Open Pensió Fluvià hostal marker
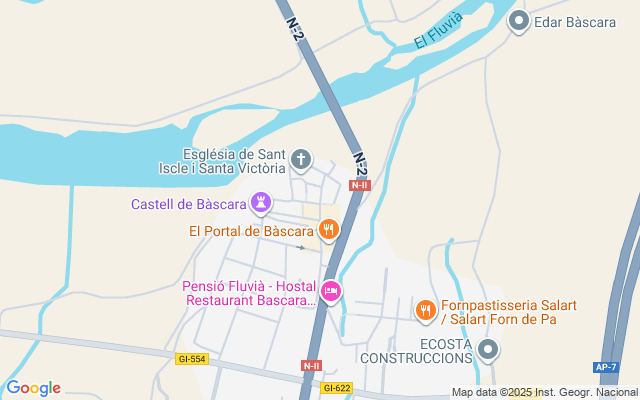The image size is (640, 400). [x=331, y=292]
